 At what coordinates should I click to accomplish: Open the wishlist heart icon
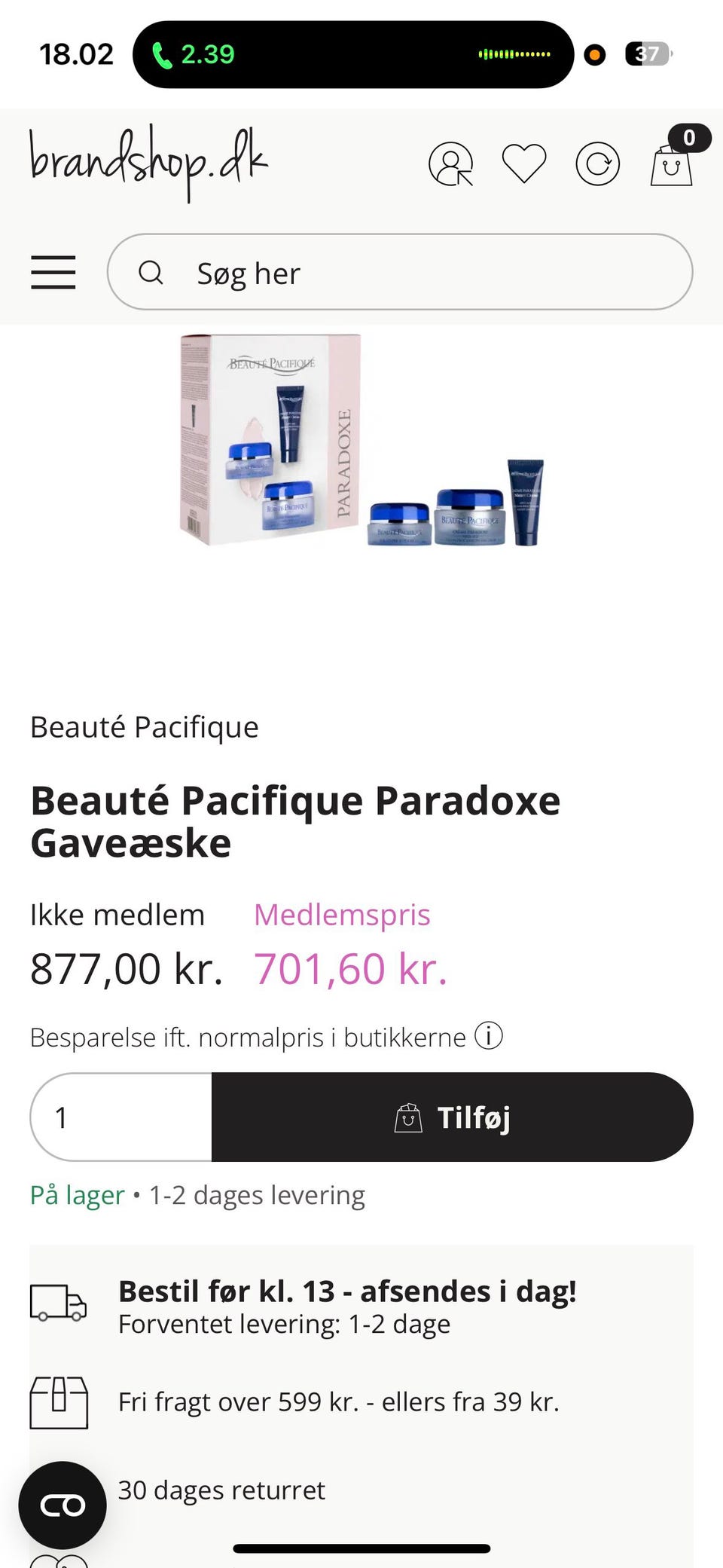tap(525, 163)
